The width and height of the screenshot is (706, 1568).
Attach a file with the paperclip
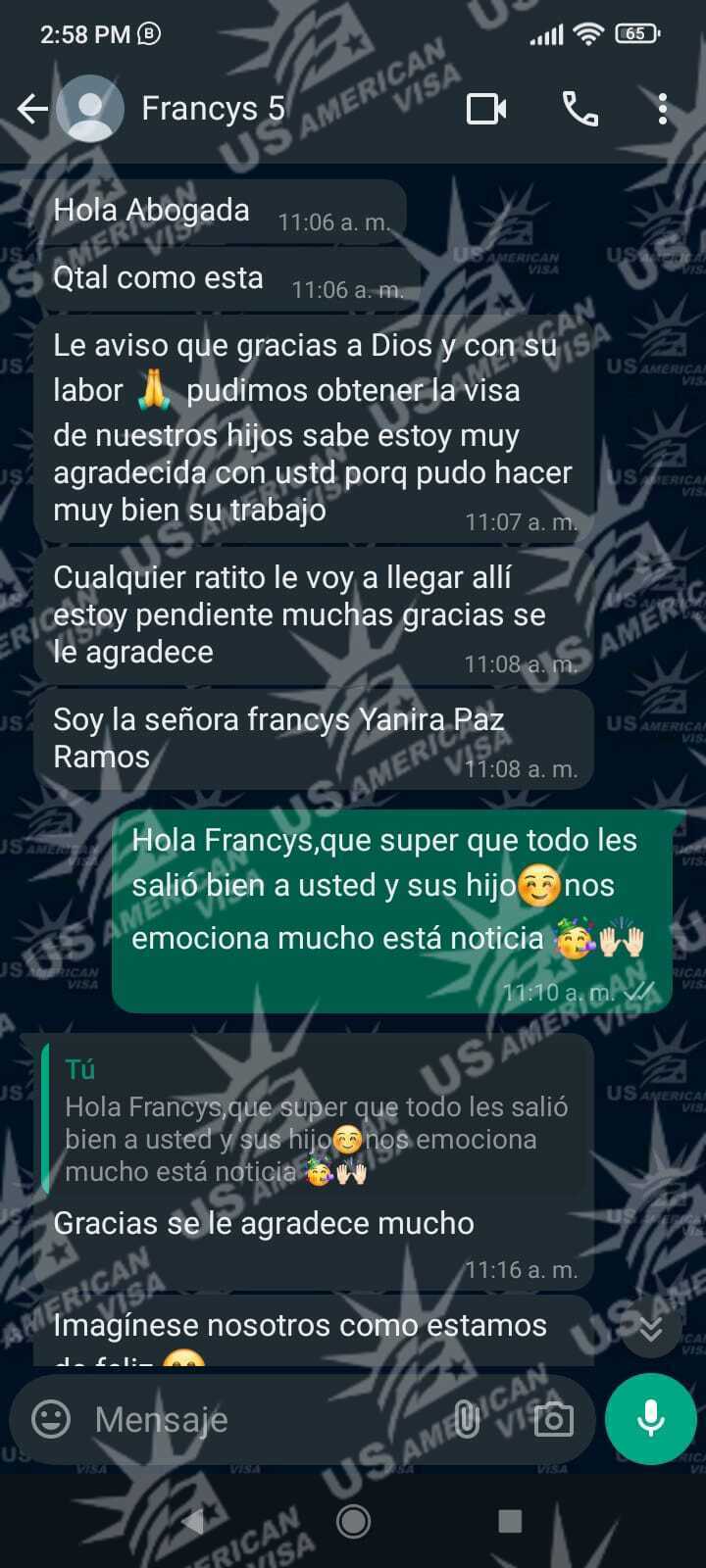467,1418
